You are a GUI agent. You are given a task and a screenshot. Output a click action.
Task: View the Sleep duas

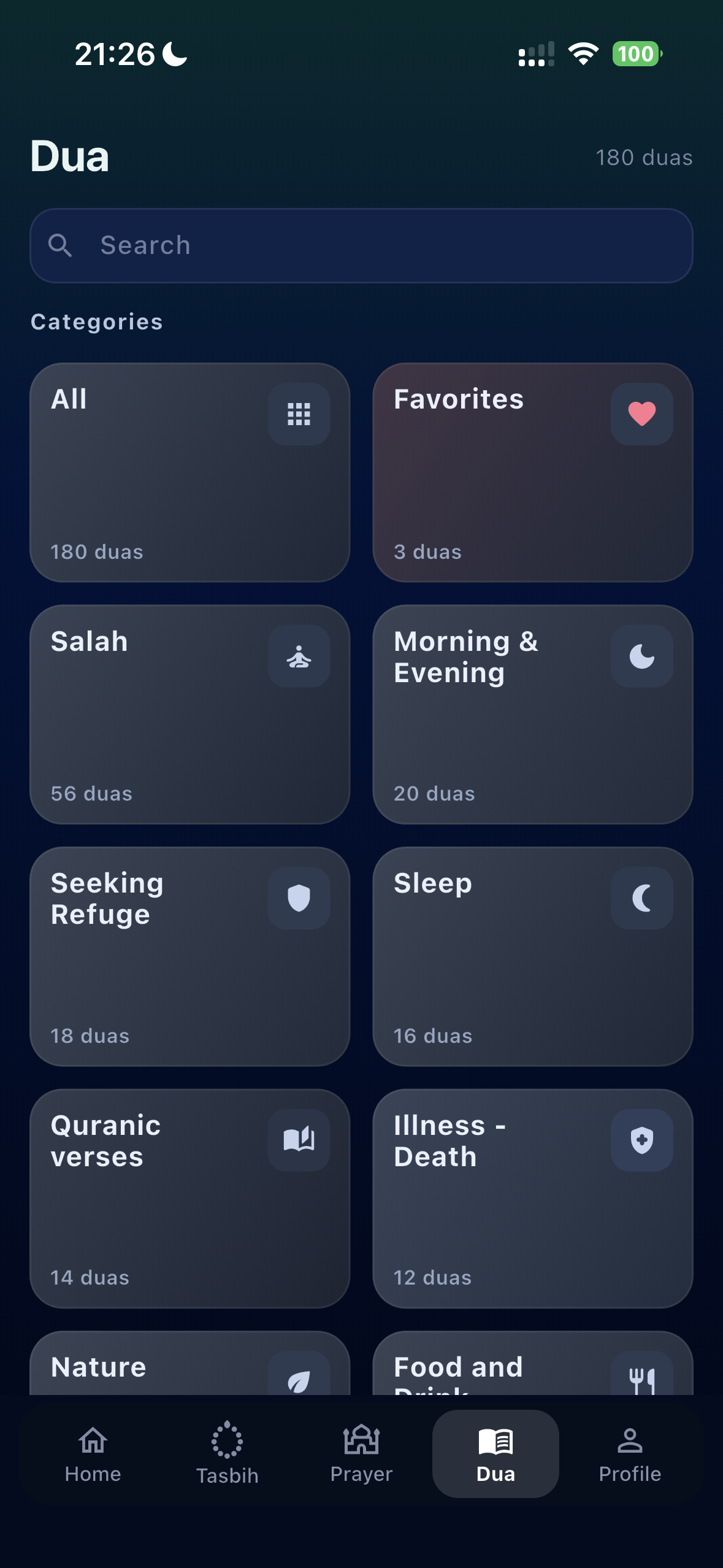point(532,956)
